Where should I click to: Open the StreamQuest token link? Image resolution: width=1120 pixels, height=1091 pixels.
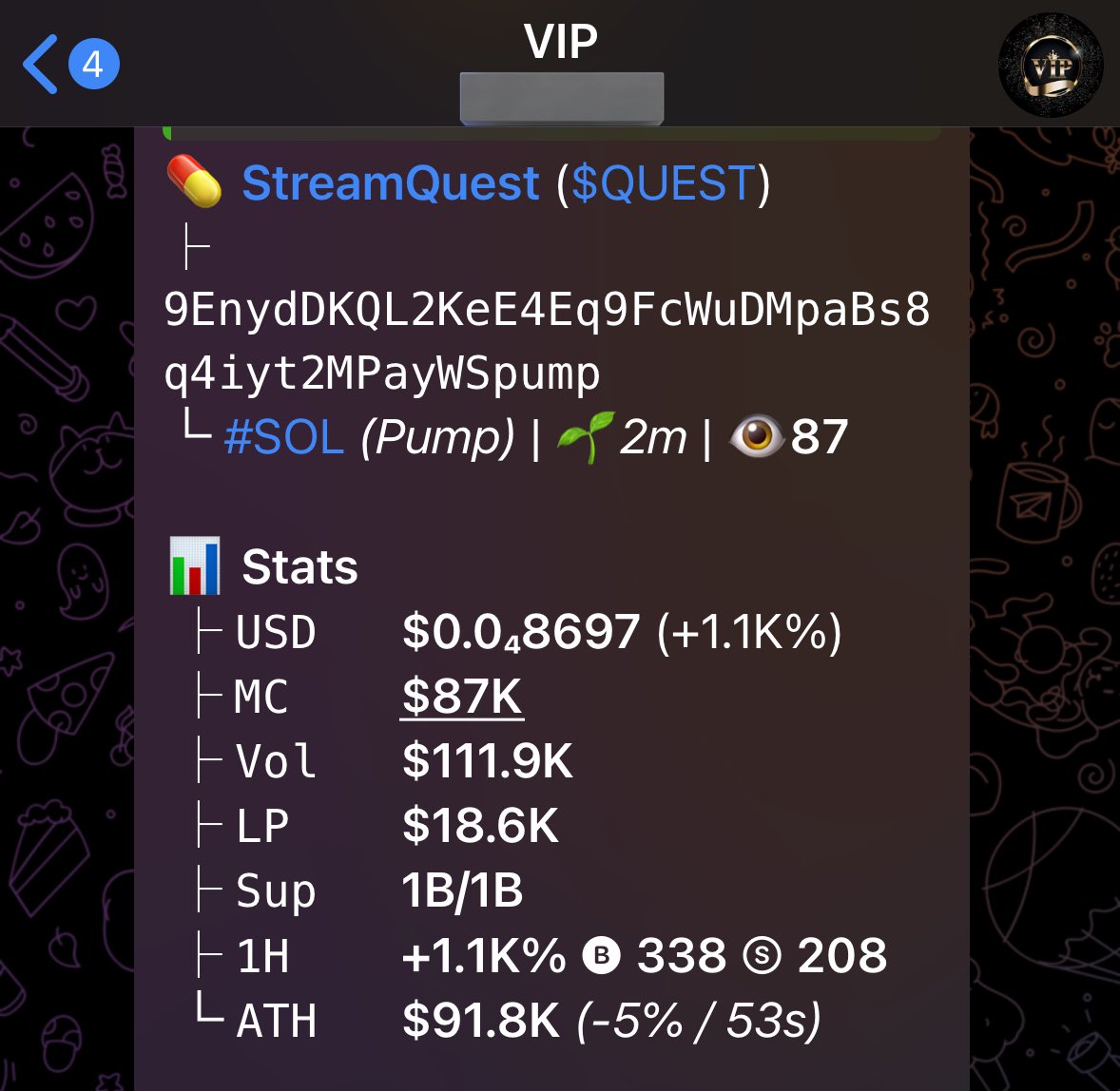[390, 183]
